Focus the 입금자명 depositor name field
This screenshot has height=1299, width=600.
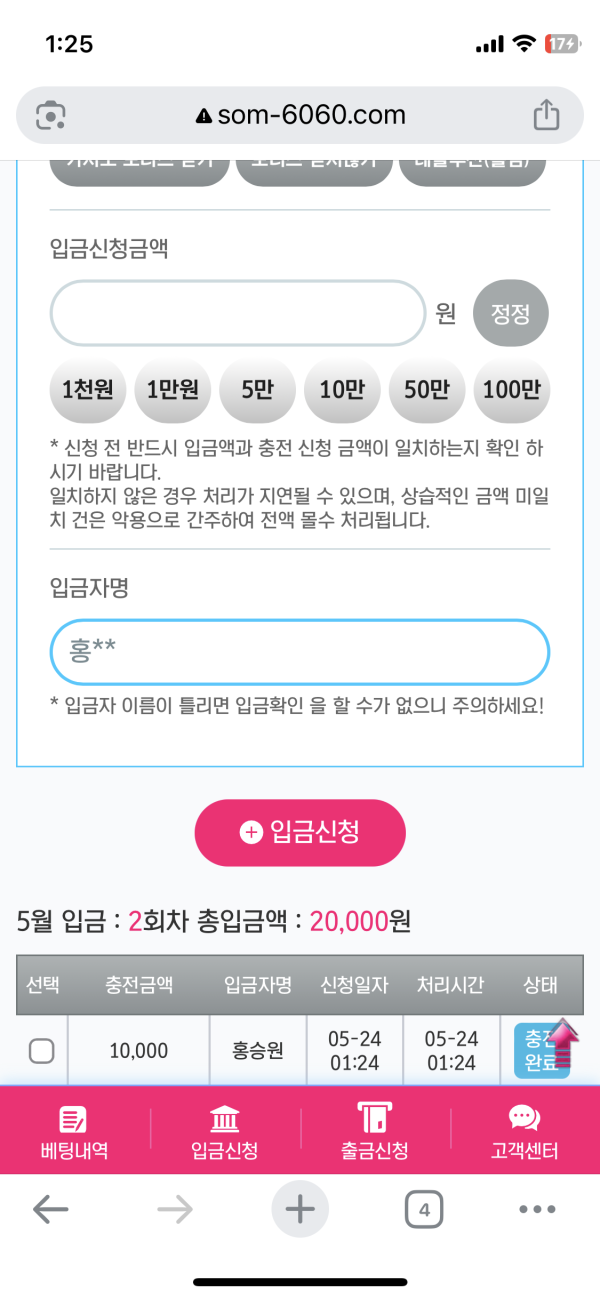click(x=300, y=652)
